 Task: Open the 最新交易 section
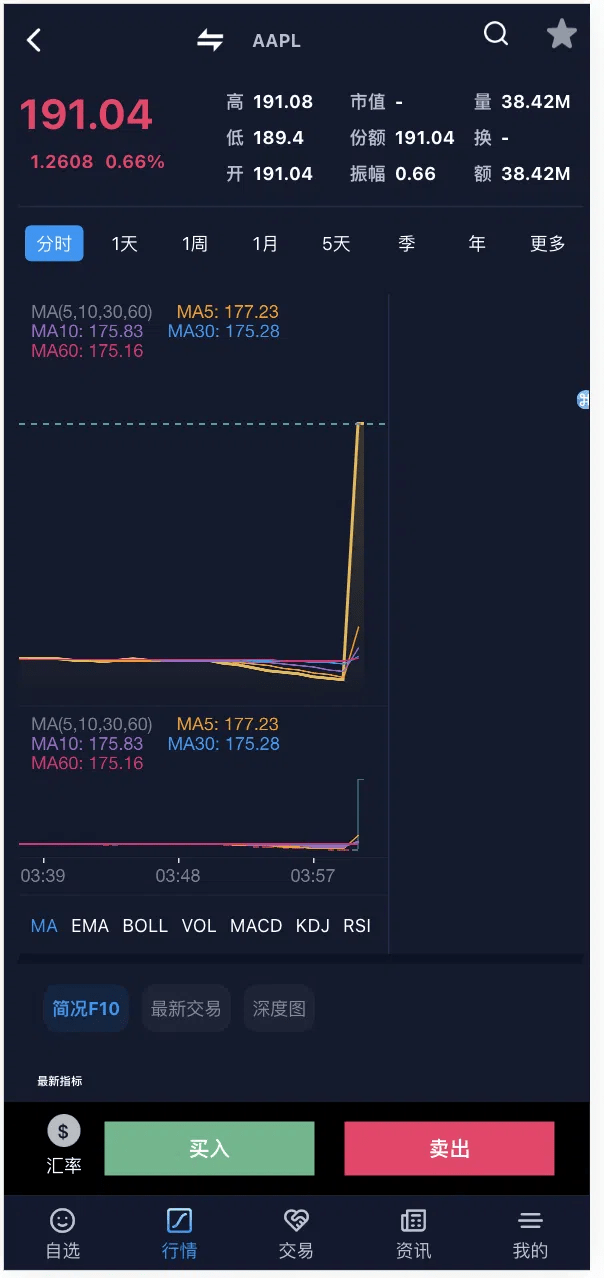click(x=185, y=1009)
